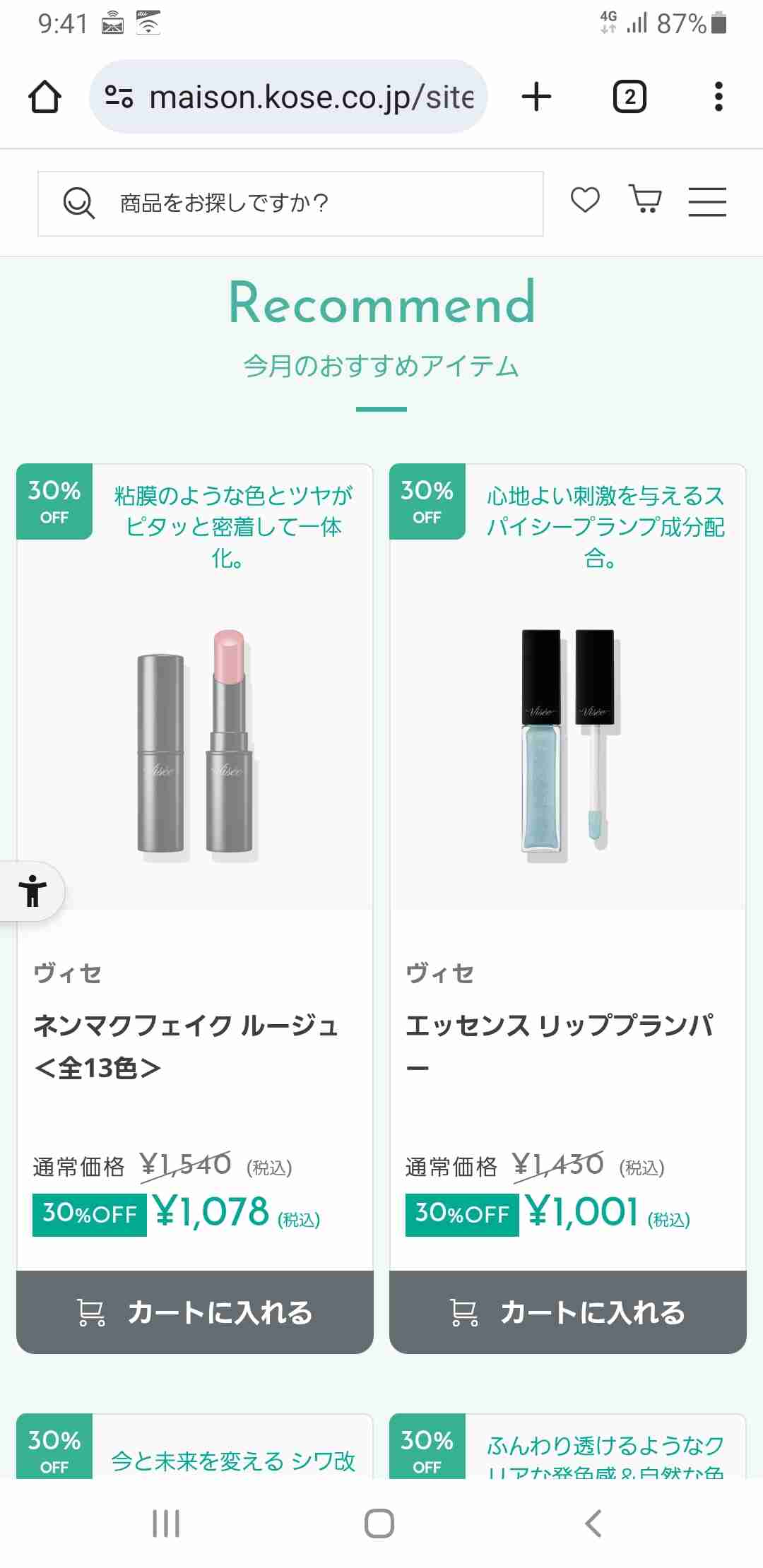The image size is (763, 1568).
Task: Show the open tabs switcher
Action: point(629,97)
